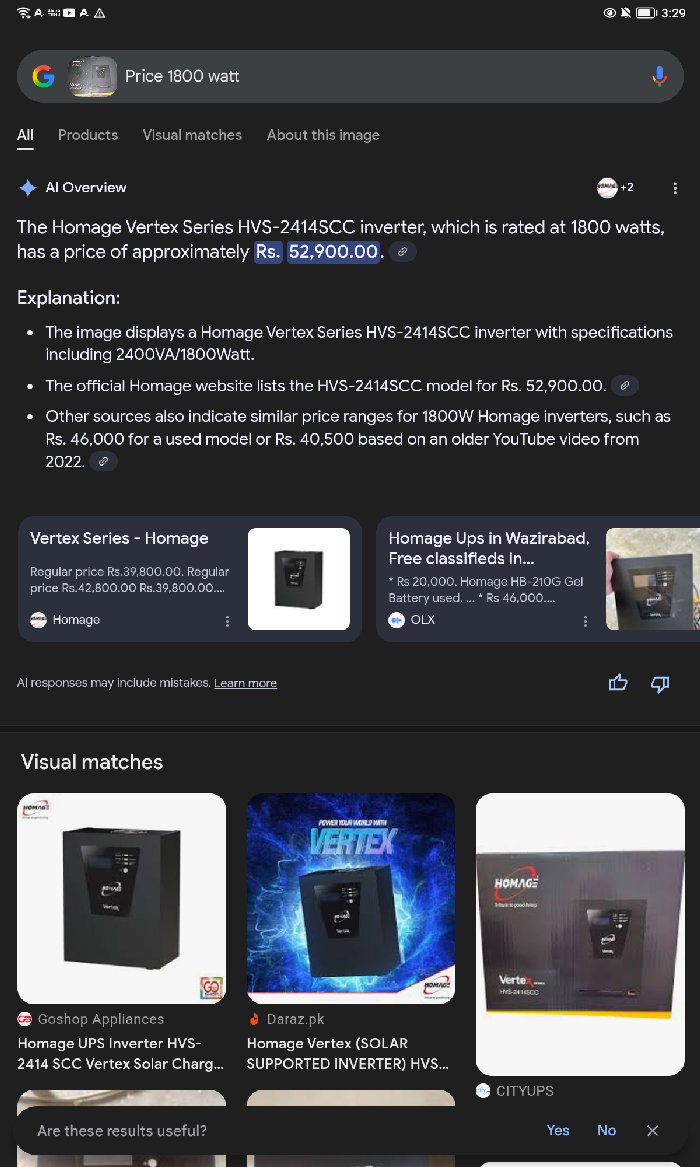Answer Yes to results useful prompt
This screenshot has width=700, height=1167.
[558, 1130]
